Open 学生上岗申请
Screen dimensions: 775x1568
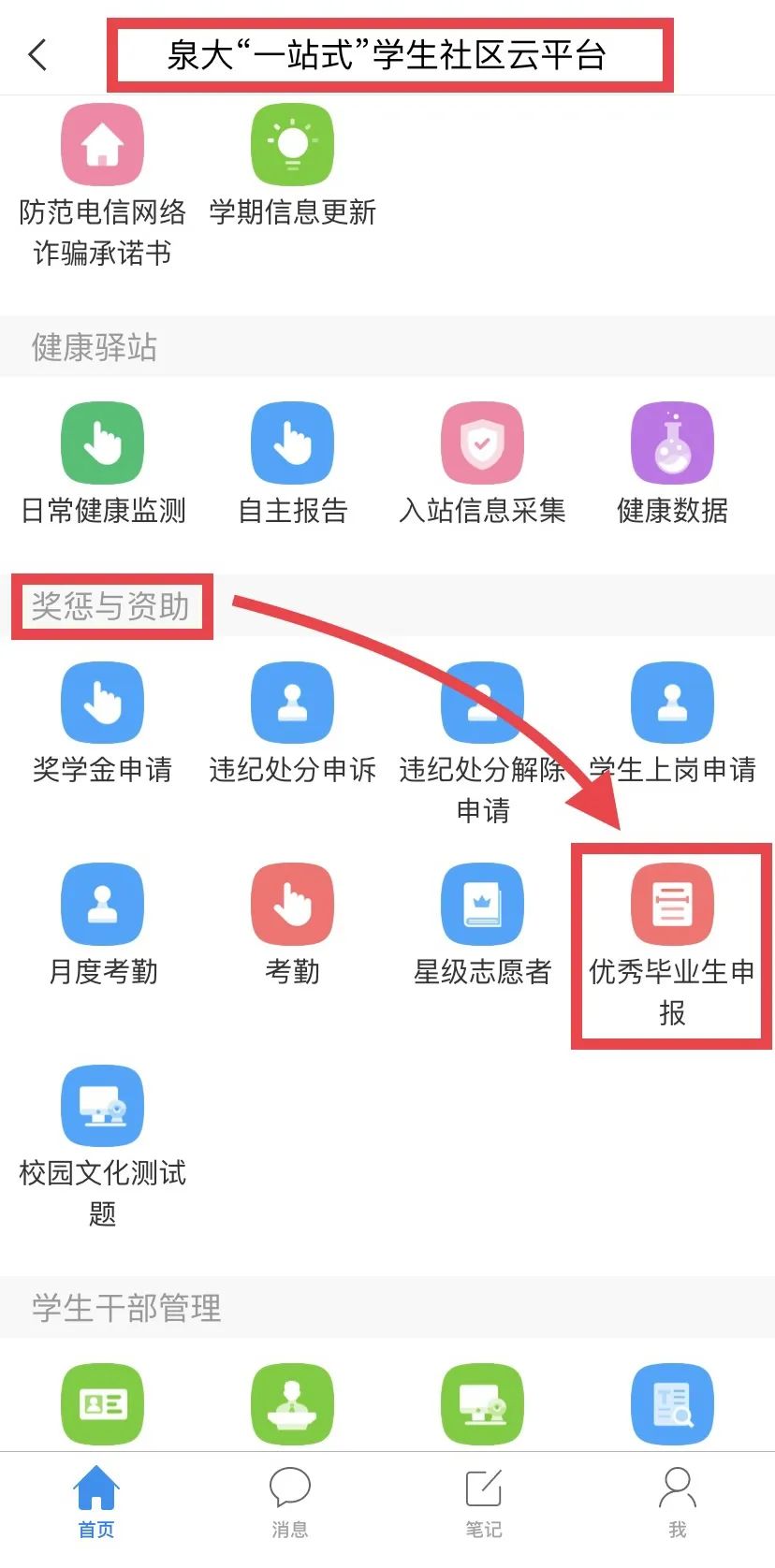672,704
